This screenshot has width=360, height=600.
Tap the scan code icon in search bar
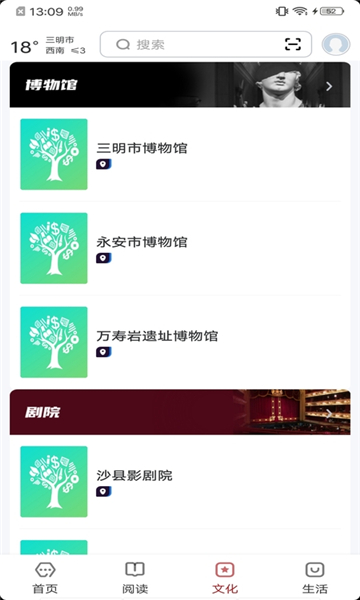click(293, 44)
